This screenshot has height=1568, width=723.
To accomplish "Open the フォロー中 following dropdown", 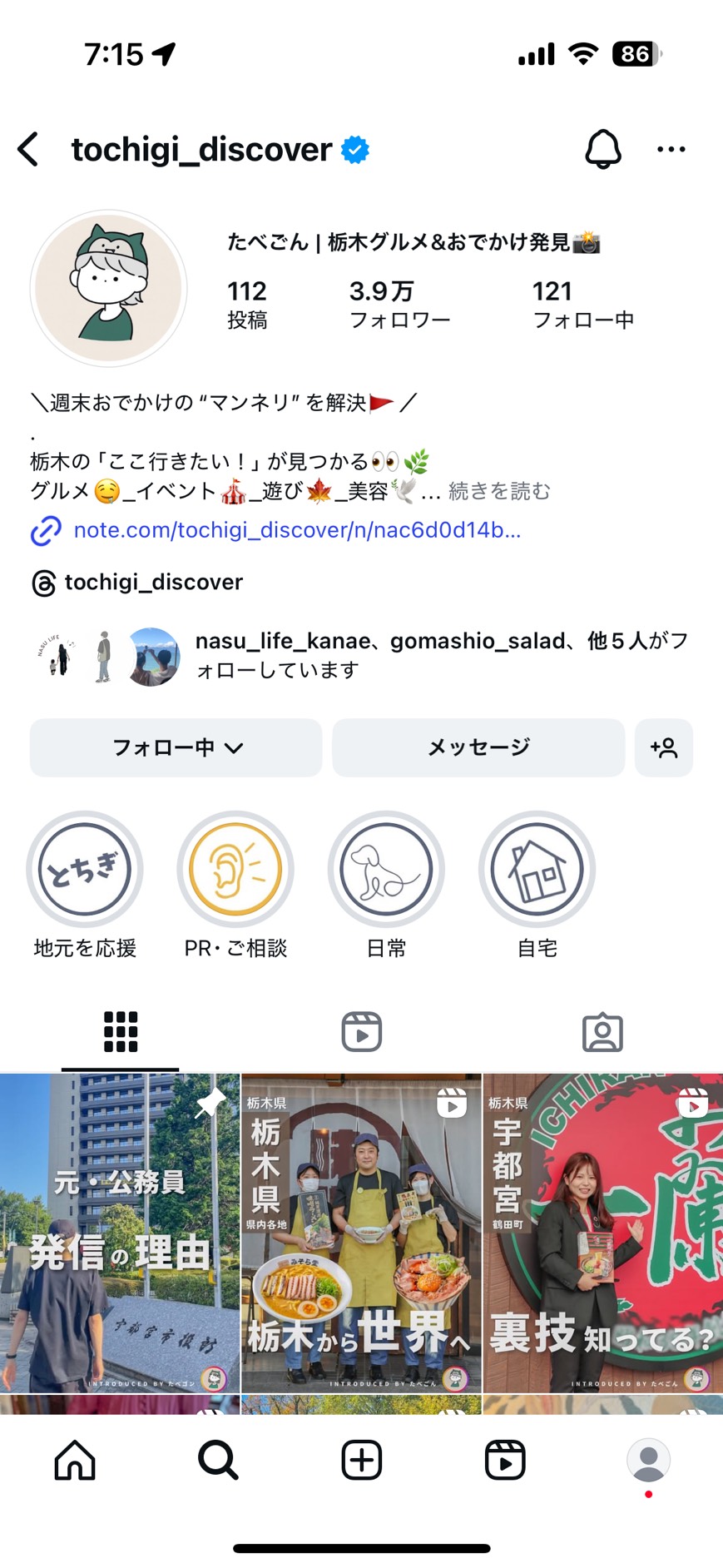I will coord(176,747).
